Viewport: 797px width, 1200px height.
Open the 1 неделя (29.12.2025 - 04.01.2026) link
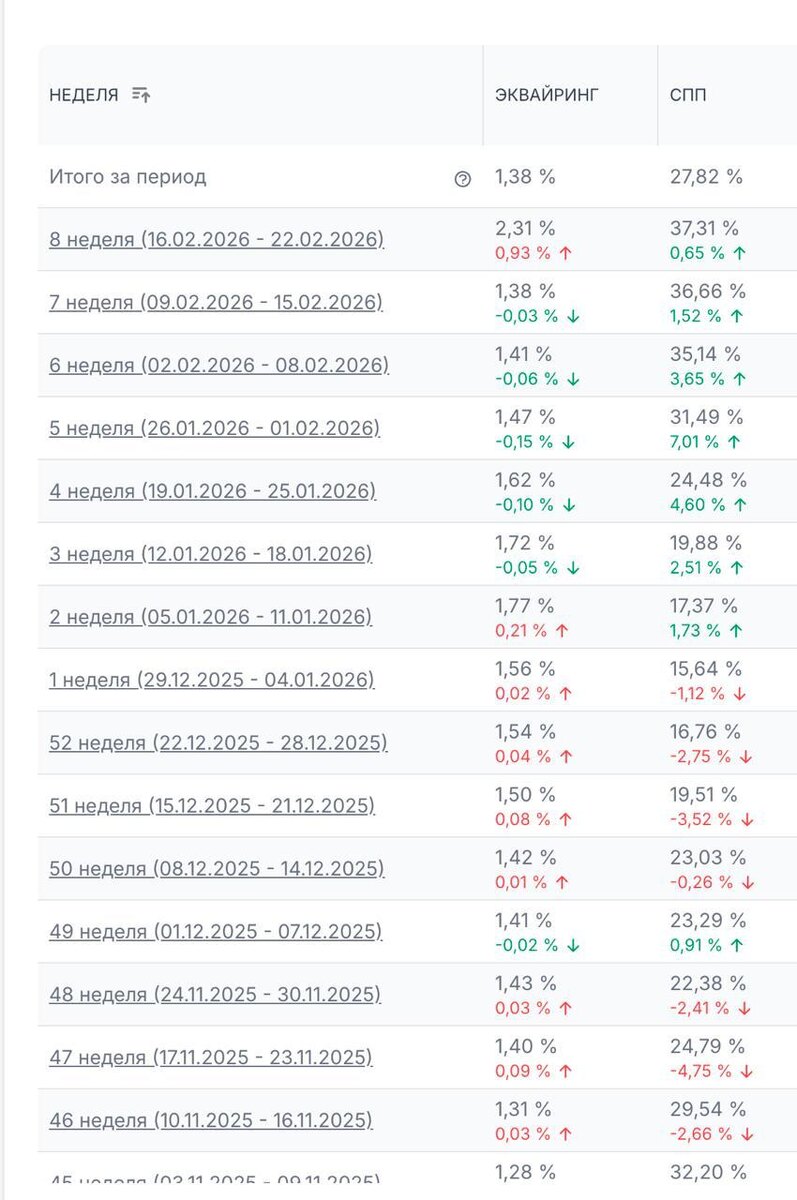212,681
